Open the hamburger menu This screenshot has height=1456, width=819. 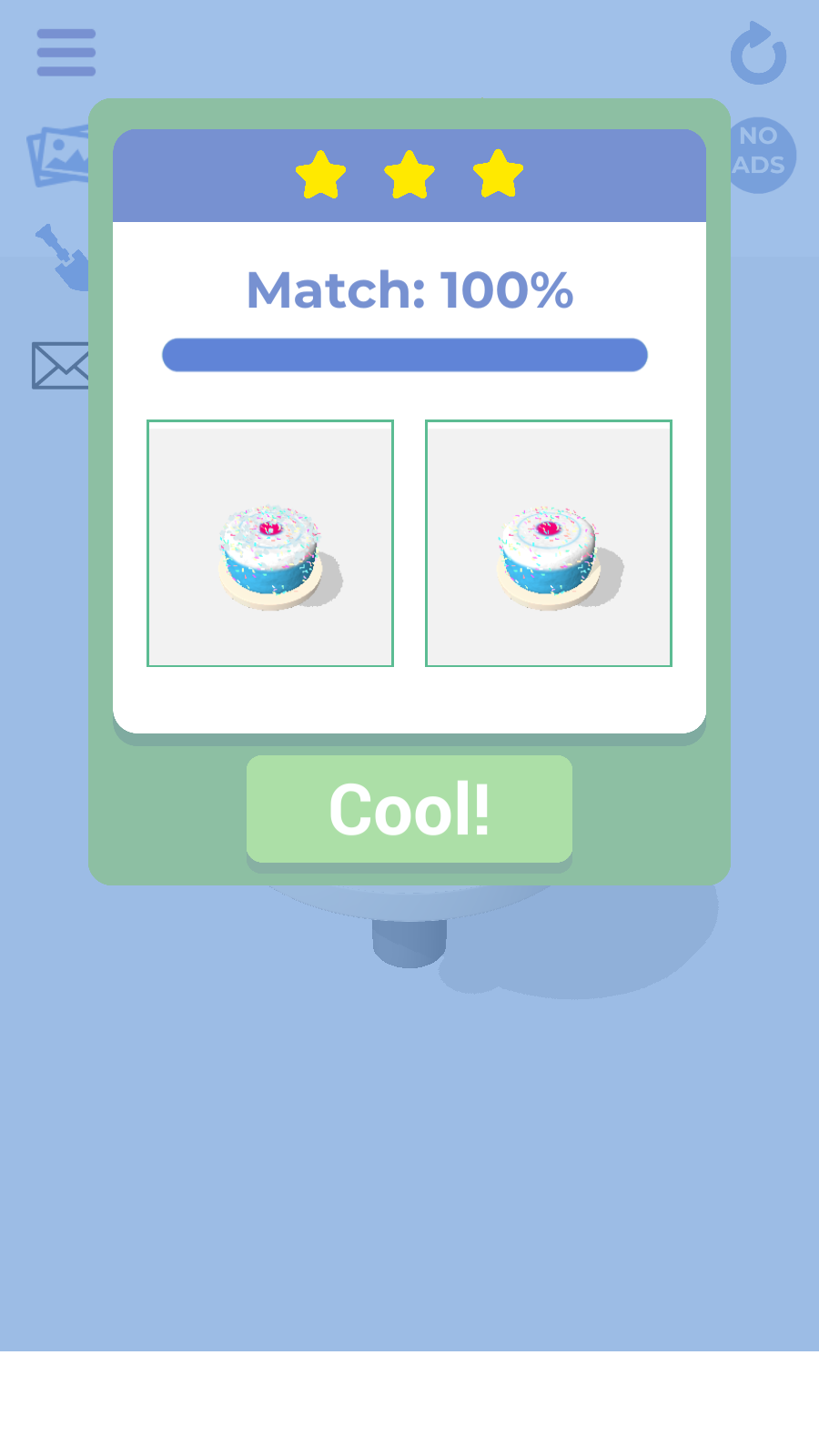pyautogui.click(x=66, y=53)
